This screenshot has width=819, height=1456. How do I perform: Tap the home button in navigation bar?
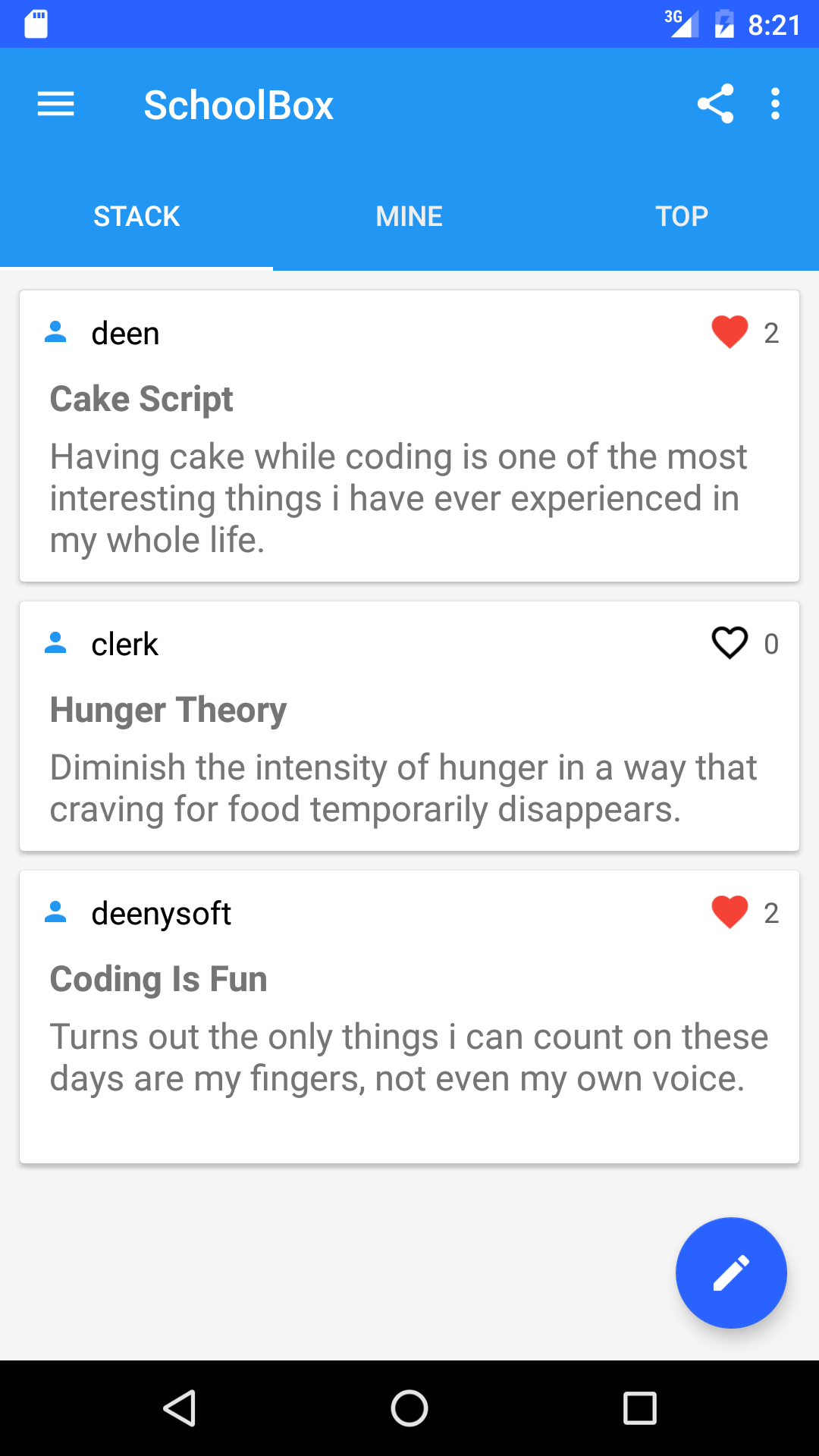click(x=409, y=1408)
